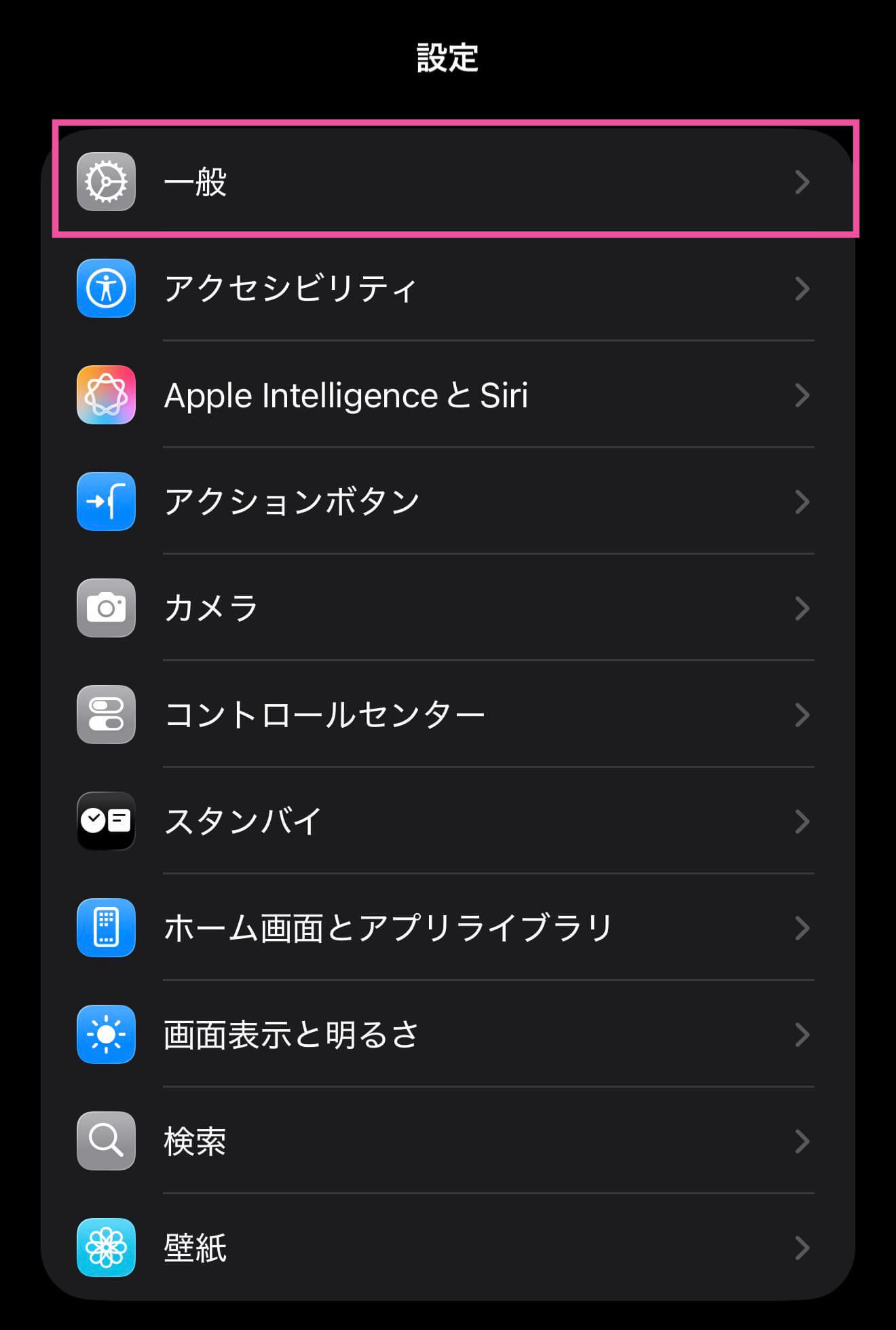Open the Control Center (コントロールセンター) icon

[106, 715]
